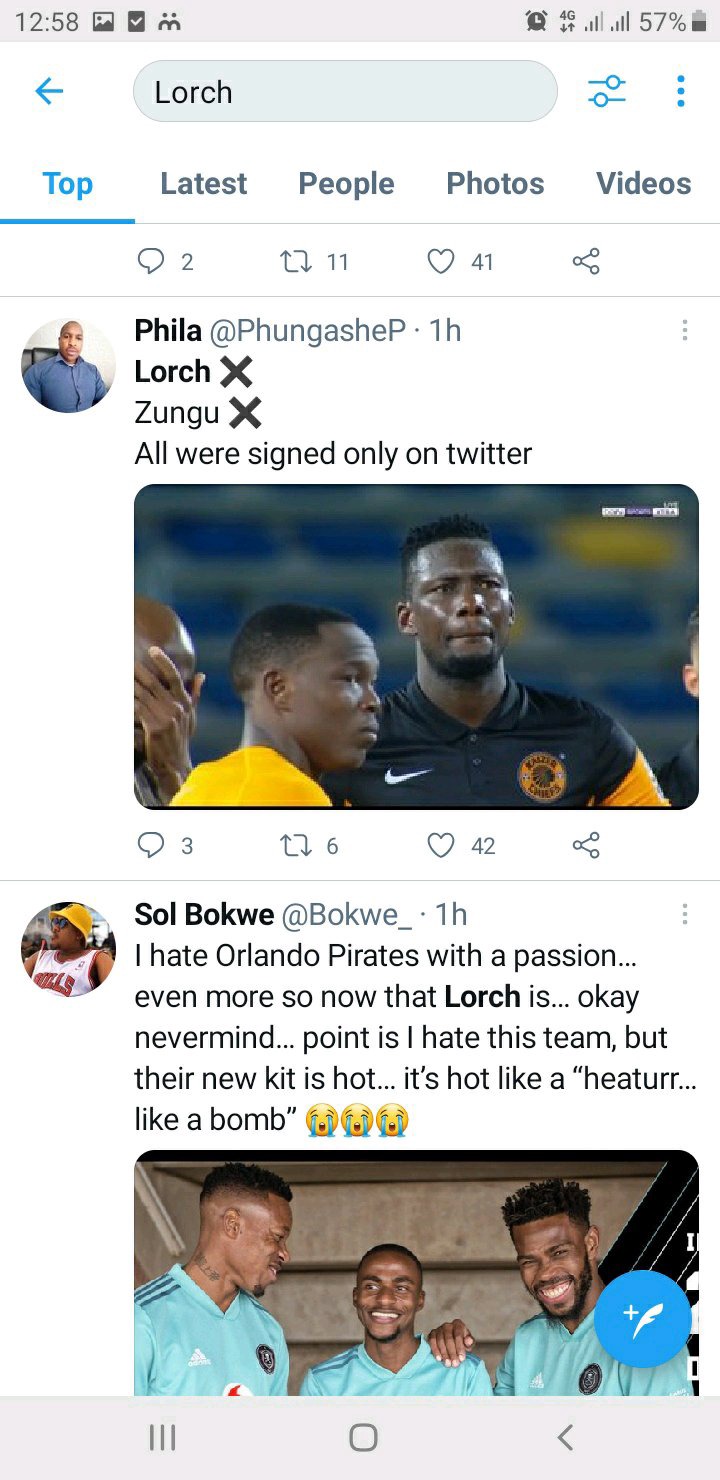The width and height of the screenshot is (720, 1480).
Task: Switch to the Videos tab
Action: click(x=644, y=183)
